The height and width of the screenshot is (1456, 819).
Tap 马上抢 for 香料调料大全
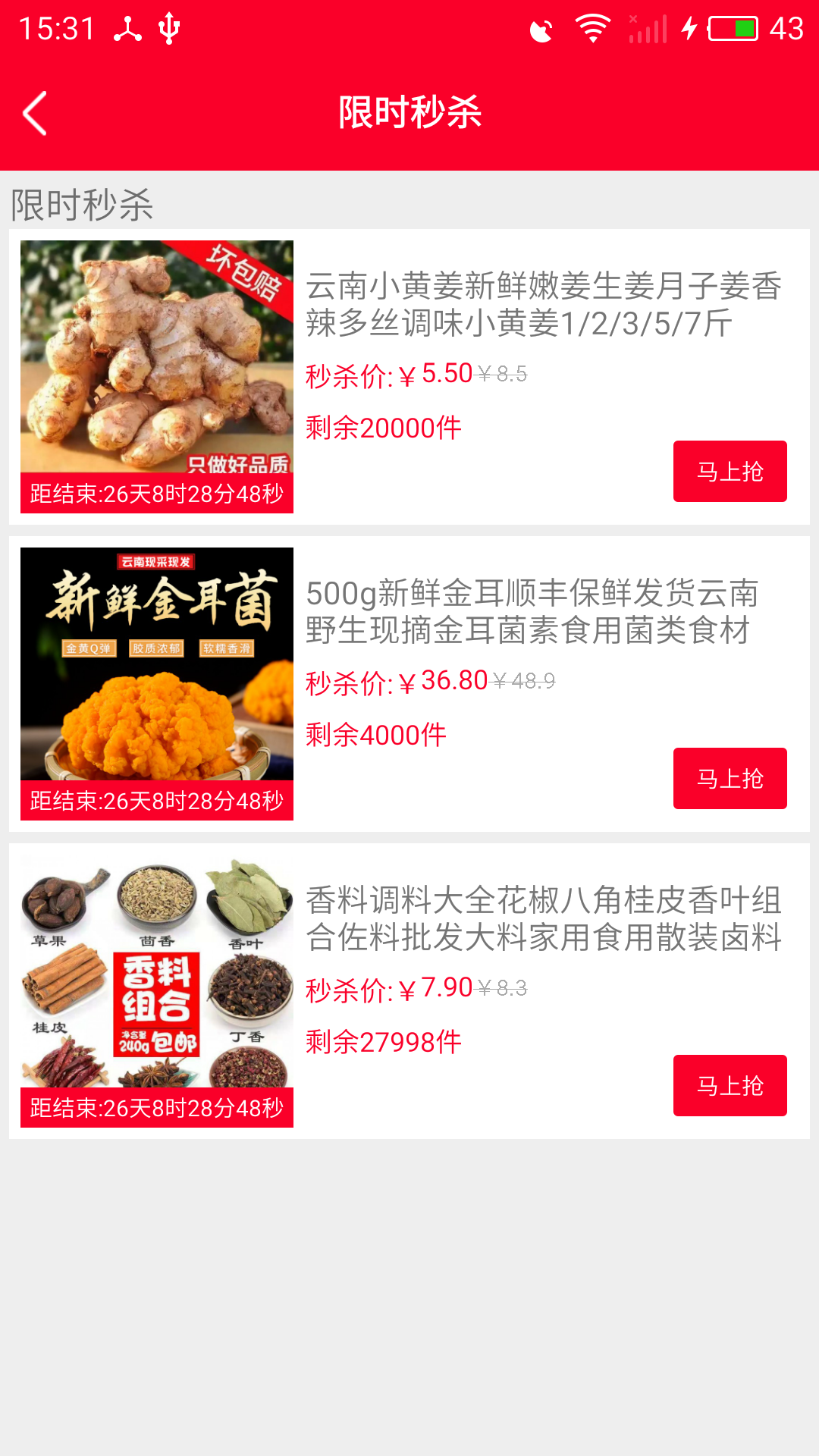[730, 1085]
